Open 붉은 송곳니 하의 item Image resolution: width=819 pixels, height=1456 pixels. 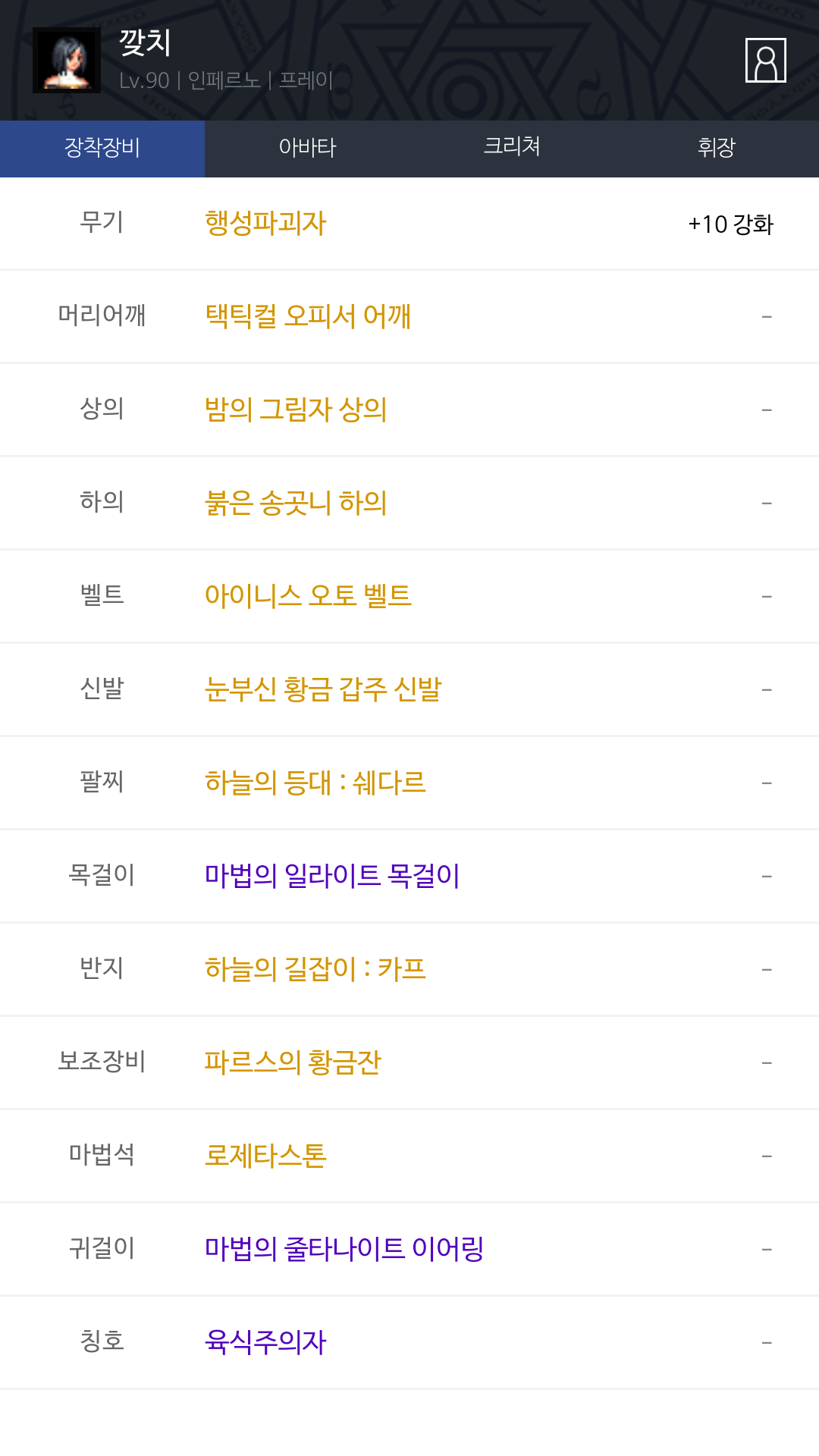point(296,503)
